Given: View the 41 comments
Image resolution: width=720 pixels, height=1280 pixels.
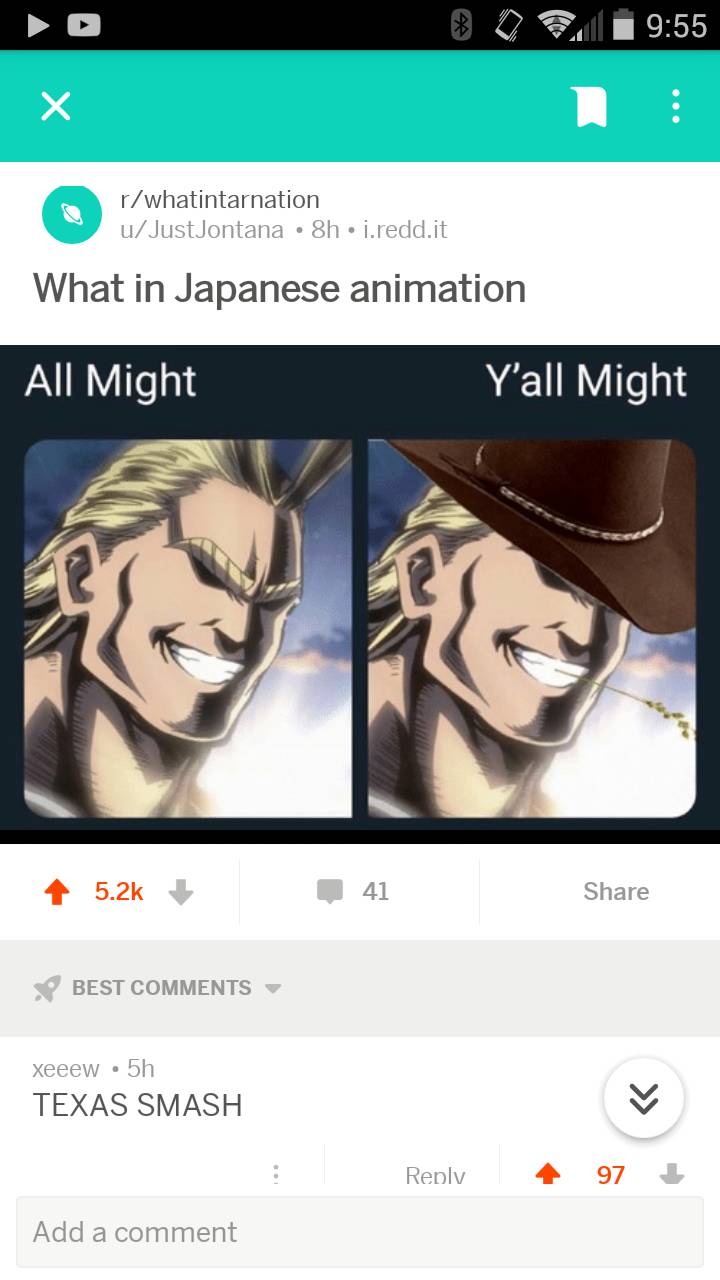Looking at the screenshot, I should click(354, 891).
